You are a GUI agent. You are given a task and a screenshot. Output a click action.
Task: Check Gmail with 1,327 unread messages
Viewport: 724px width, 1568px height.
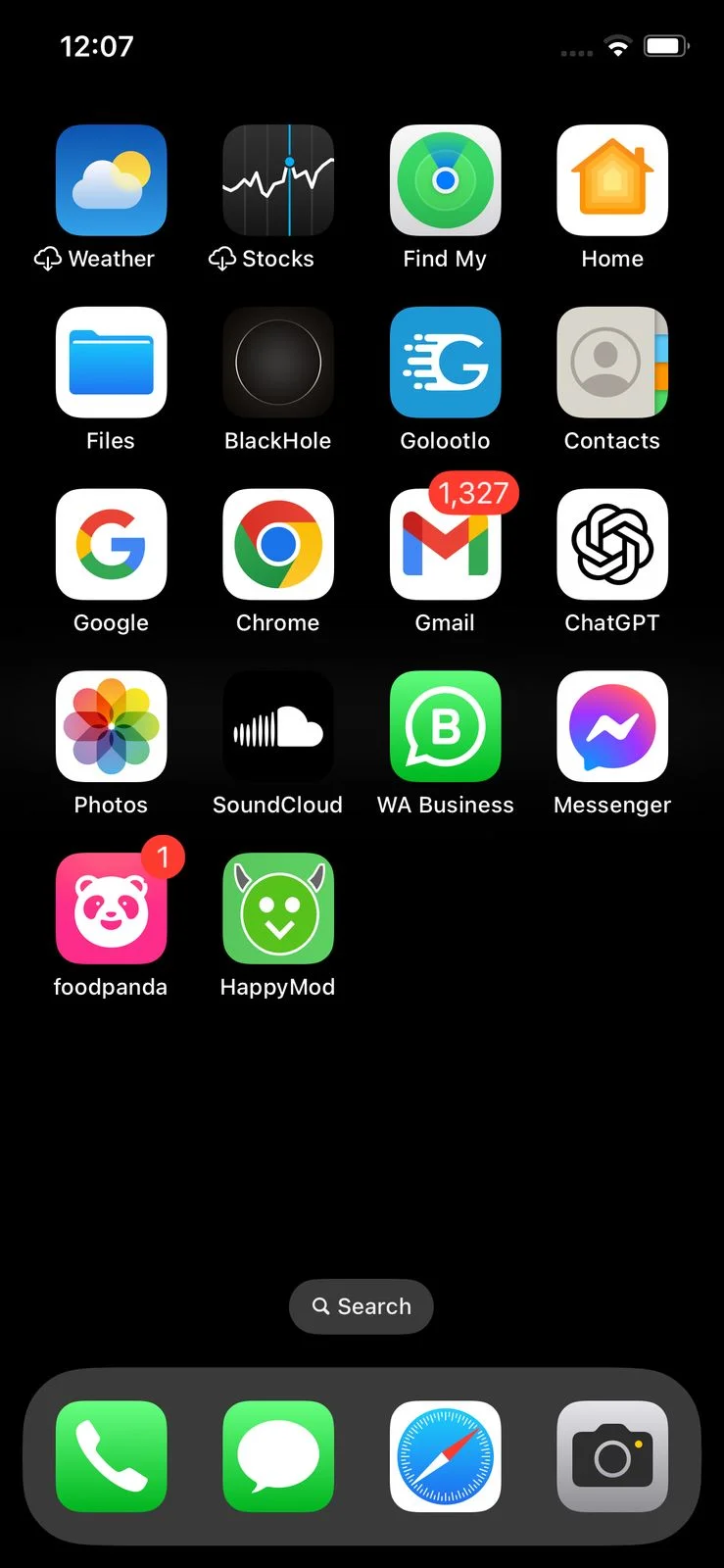[x=446, y=545]
